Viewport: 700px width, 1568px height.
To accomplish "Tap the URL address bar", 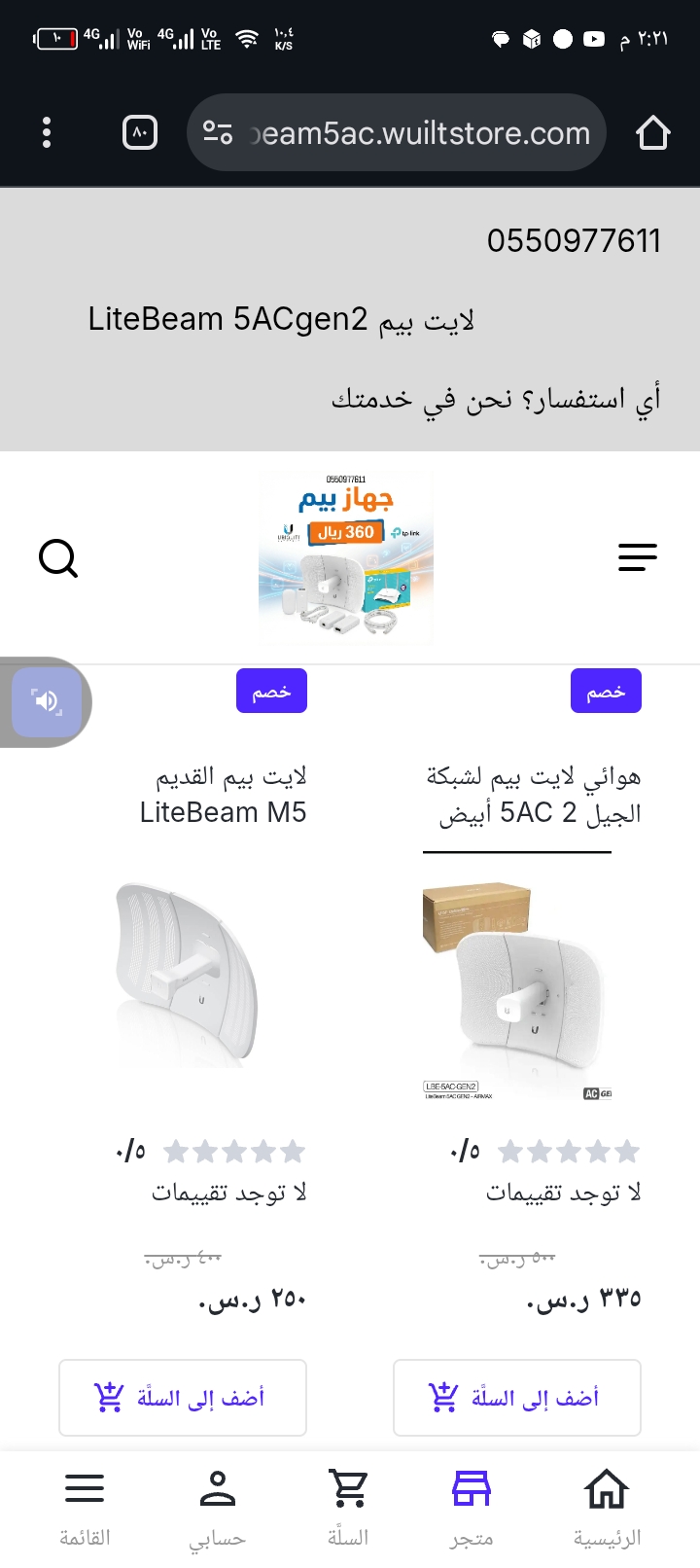I will 399,133.
